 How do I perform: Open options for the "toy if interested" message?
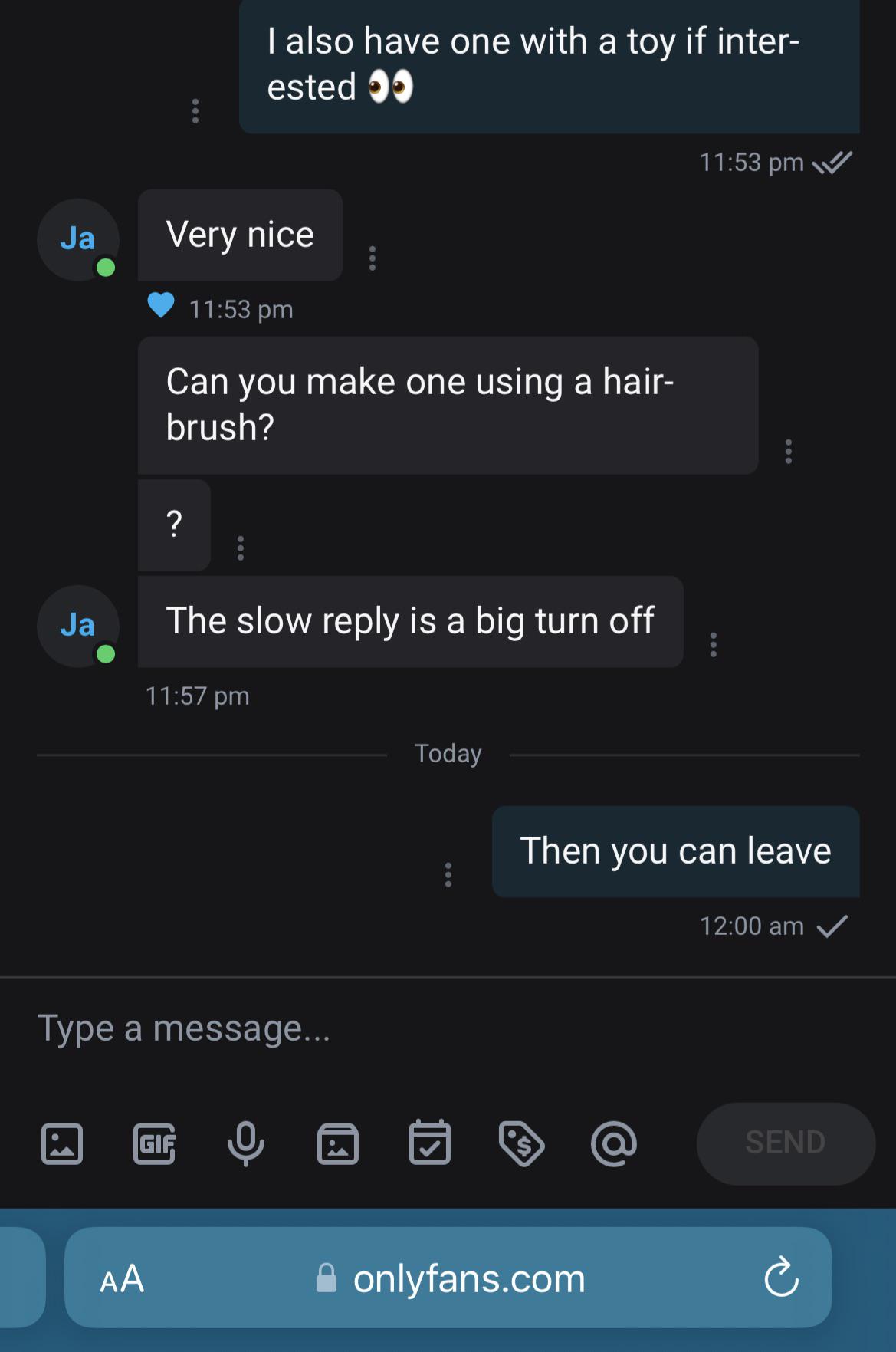(x=195, y=111)
